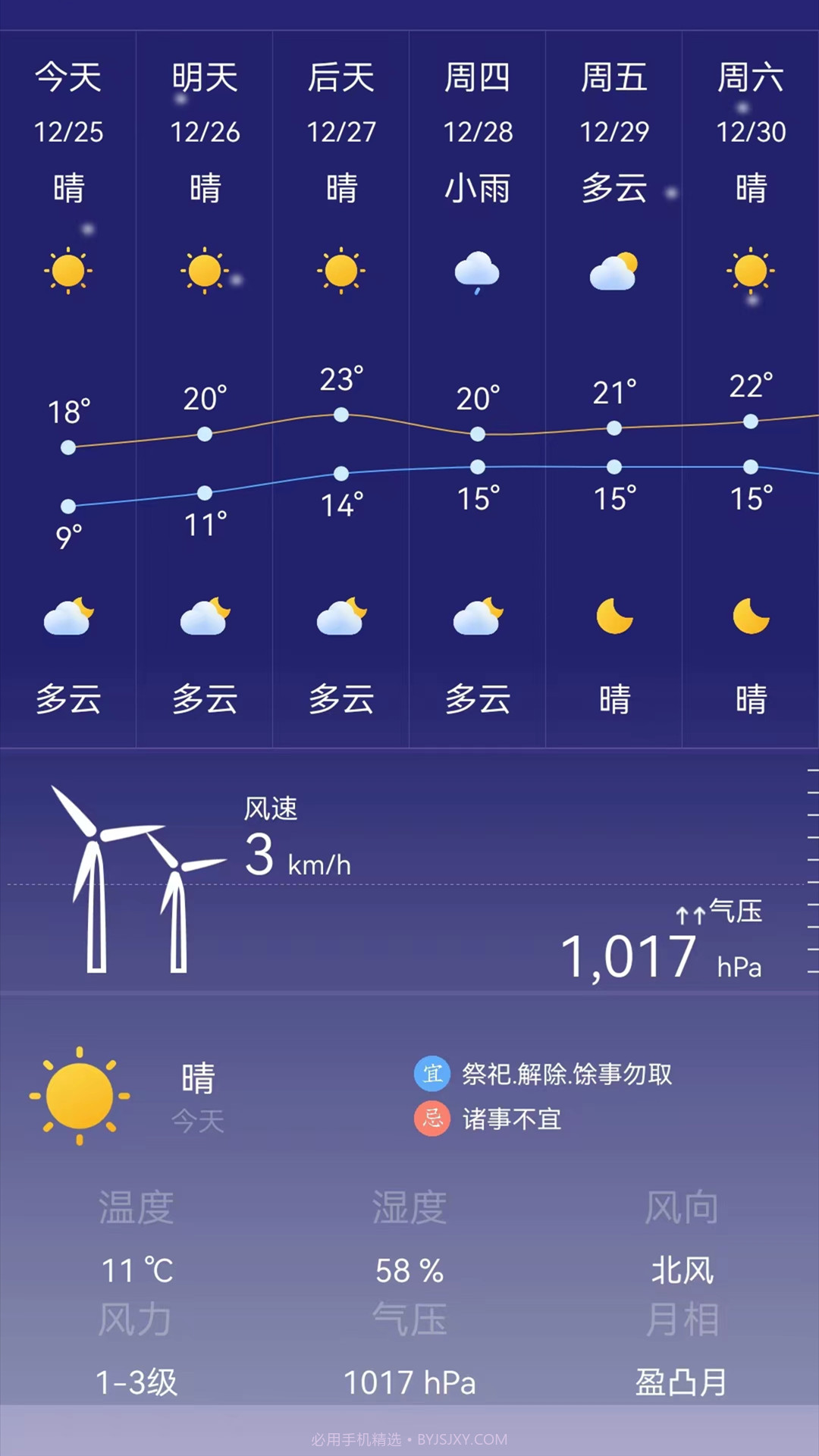The height and width of the screenshot is (1456, 819).
Task: Click the 23° point on the temperature curve
Action: click(x=340, y=414)
